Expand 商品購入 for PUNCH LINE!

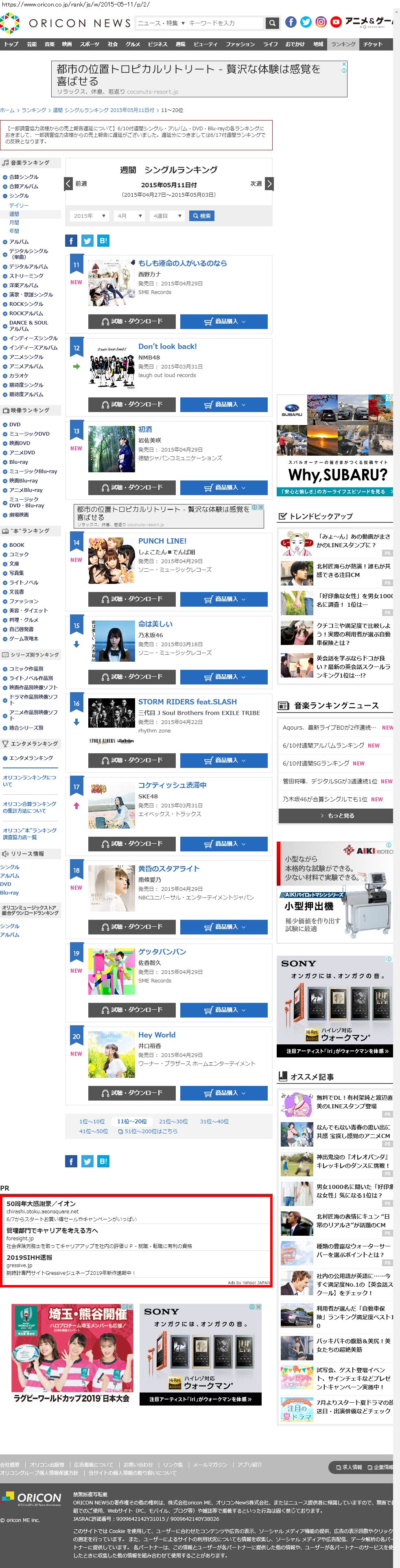[223, 599]
